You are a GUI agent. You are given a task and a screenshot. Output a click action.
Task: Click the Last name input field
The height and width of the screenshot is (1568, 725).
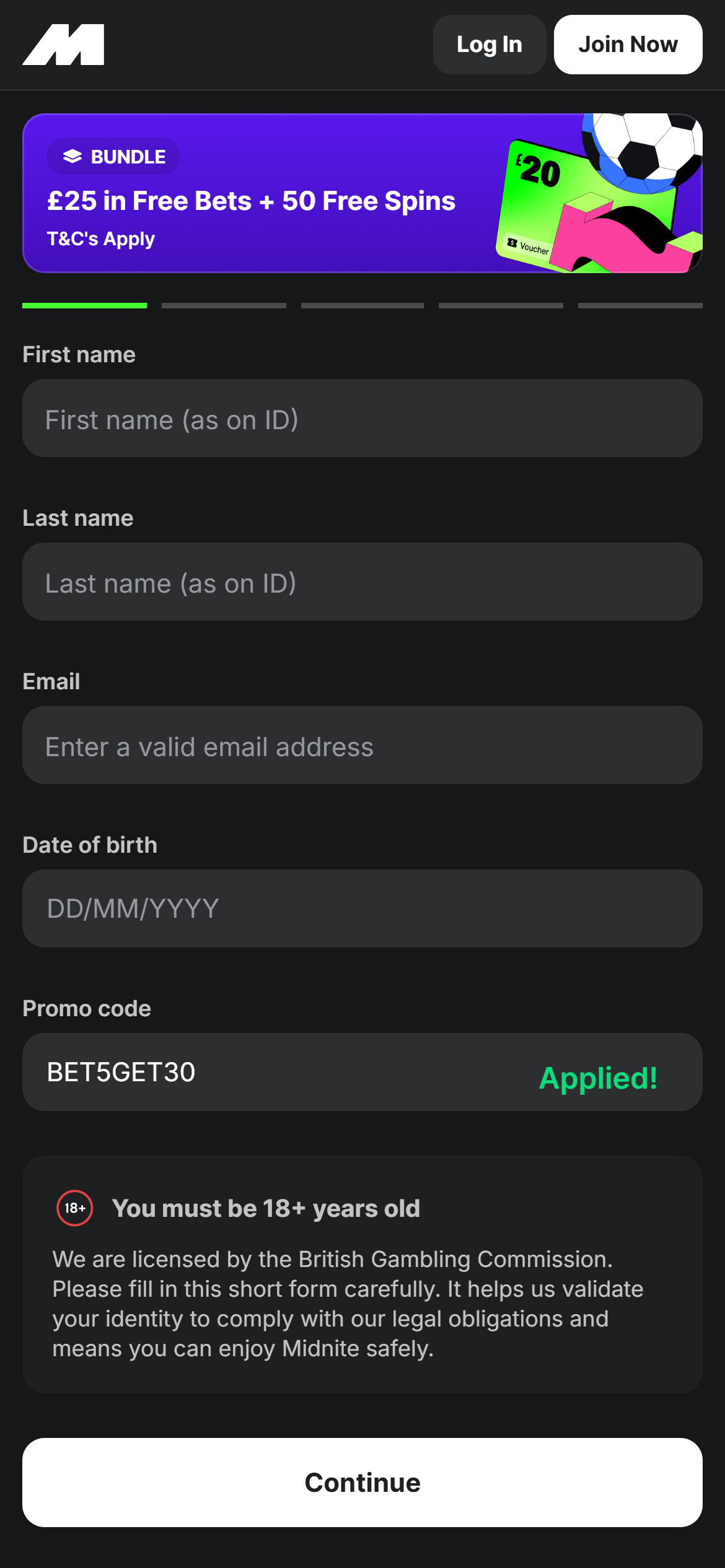361,581
